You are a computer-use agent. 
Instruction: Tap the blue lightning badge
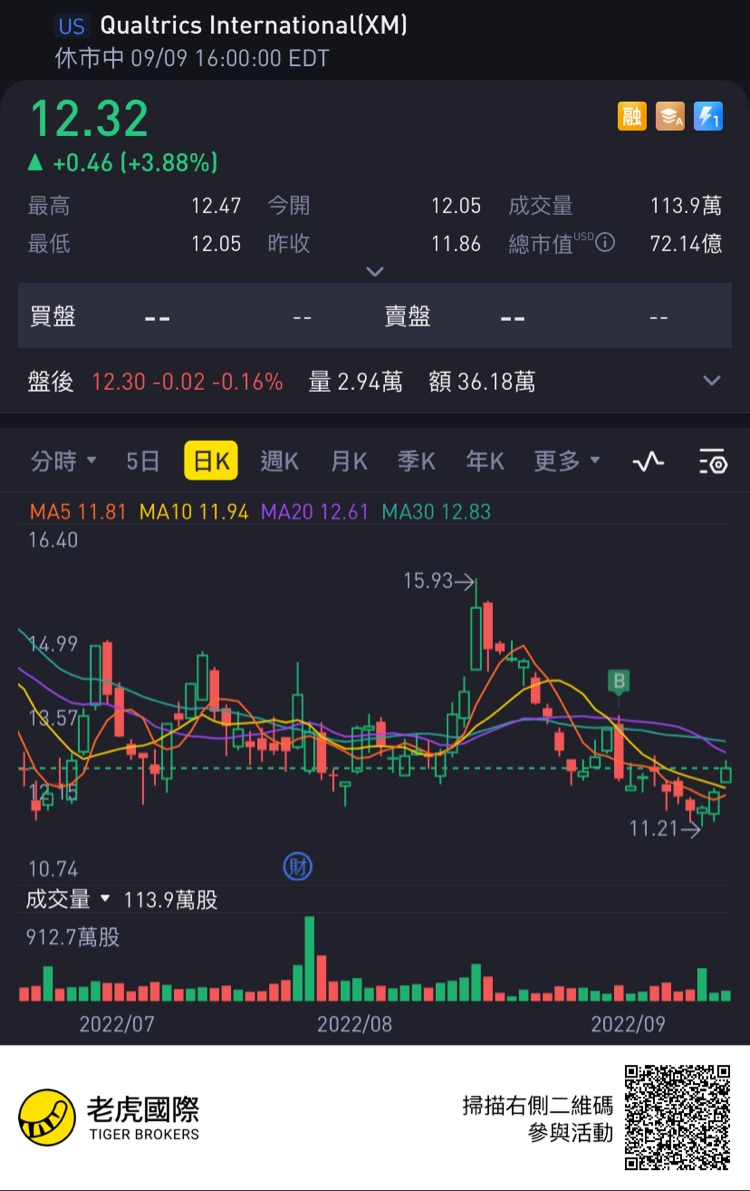708,117
